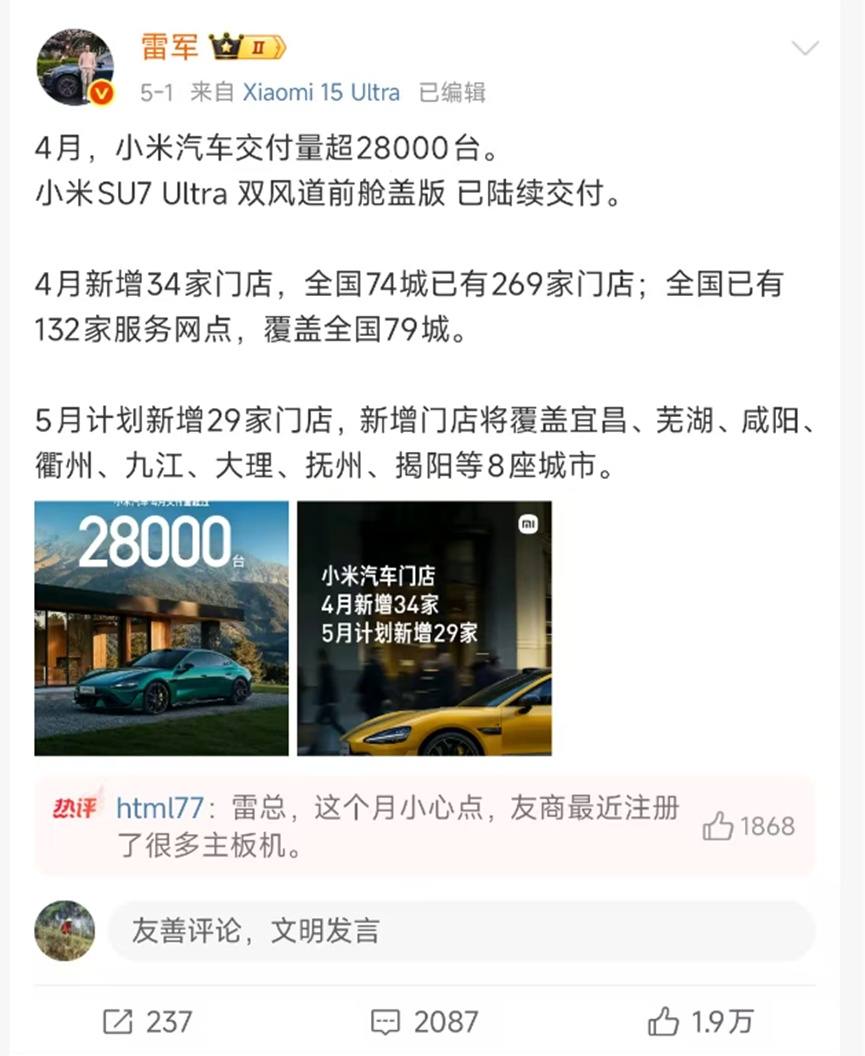865x1056 pixels.
Task: Open the Xiaomi 15 Ultra source link
Action: pyautogui.click(x=321, y=93)
